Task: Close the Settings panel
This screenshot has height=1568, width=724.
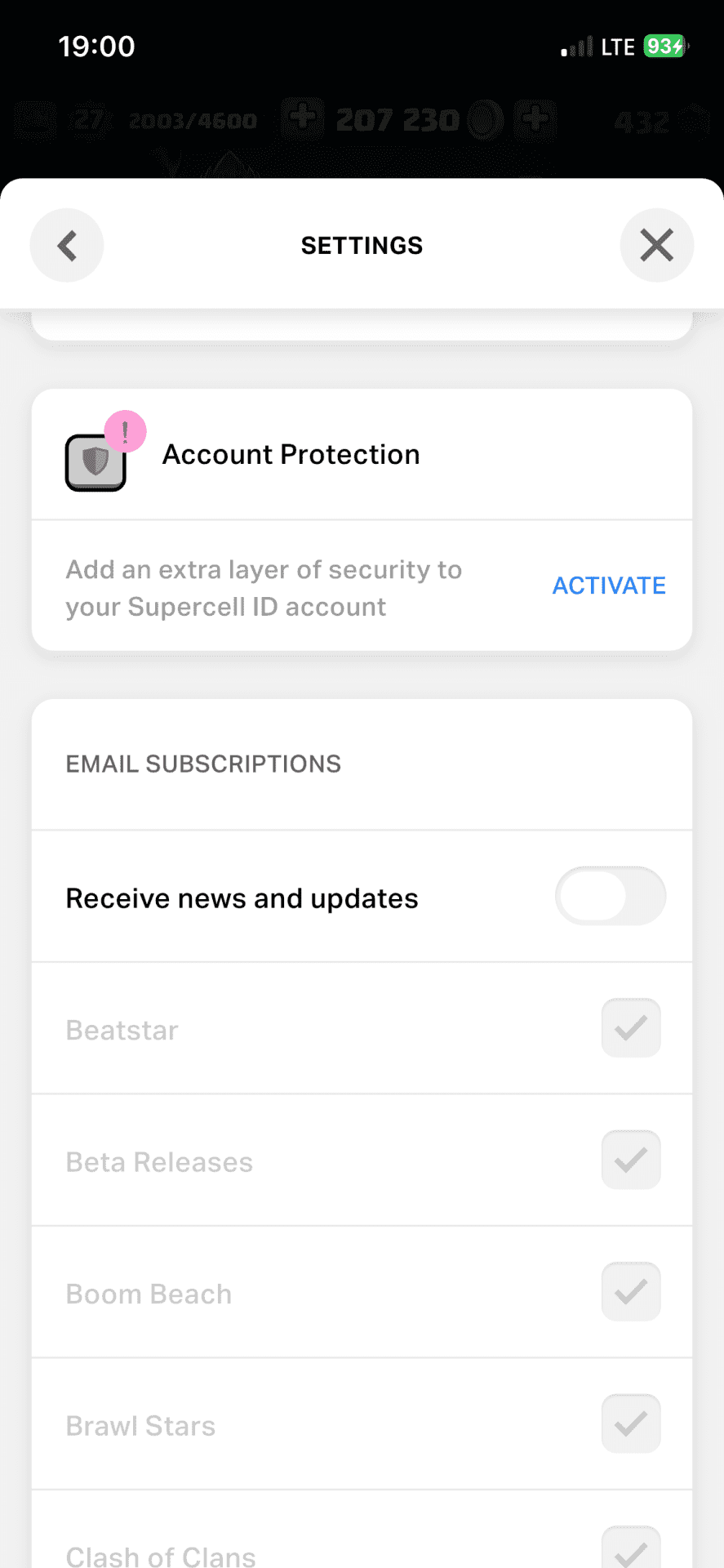Action: coord(656,245)
